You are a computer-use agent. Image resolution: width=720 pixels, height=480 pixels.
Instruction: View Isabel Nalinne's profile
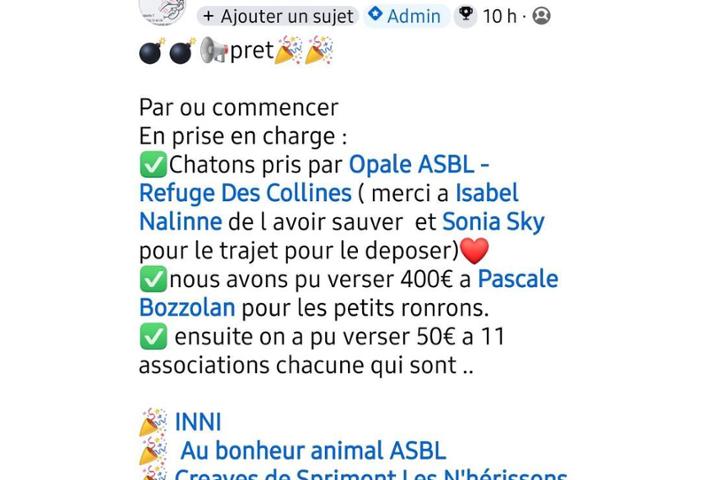486,193
